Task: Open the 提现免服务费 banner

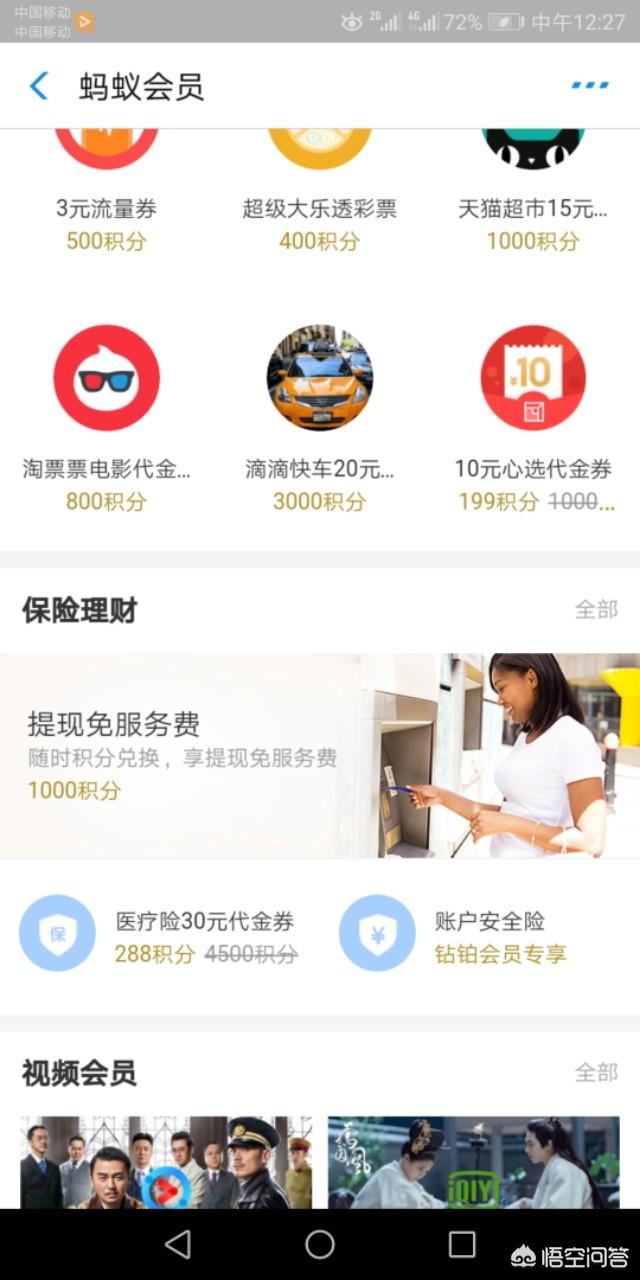Action: point(320,756)
